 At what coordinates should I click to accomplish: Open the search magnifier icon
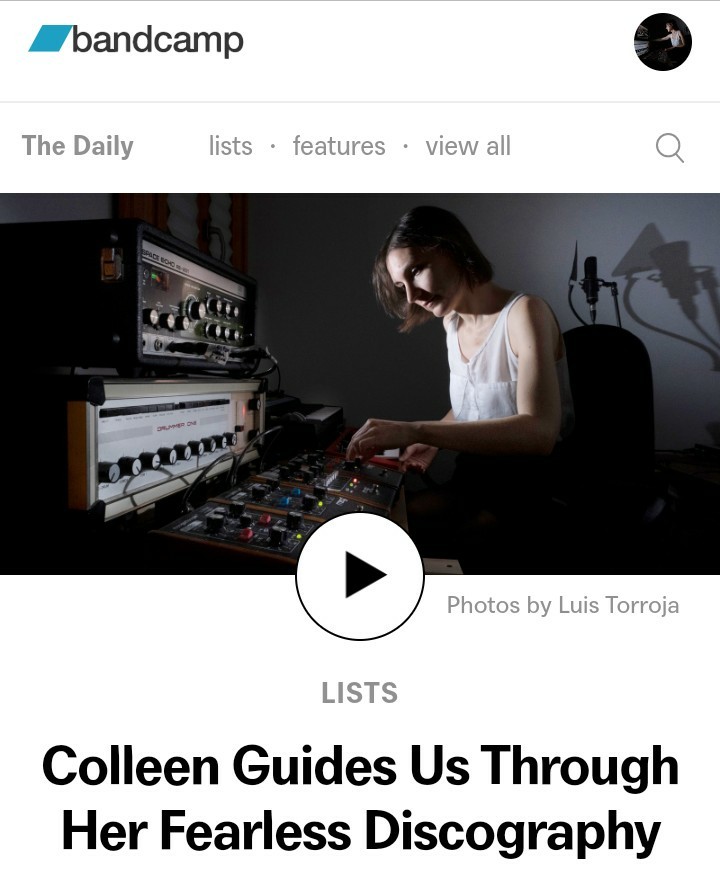click(669, 148)
